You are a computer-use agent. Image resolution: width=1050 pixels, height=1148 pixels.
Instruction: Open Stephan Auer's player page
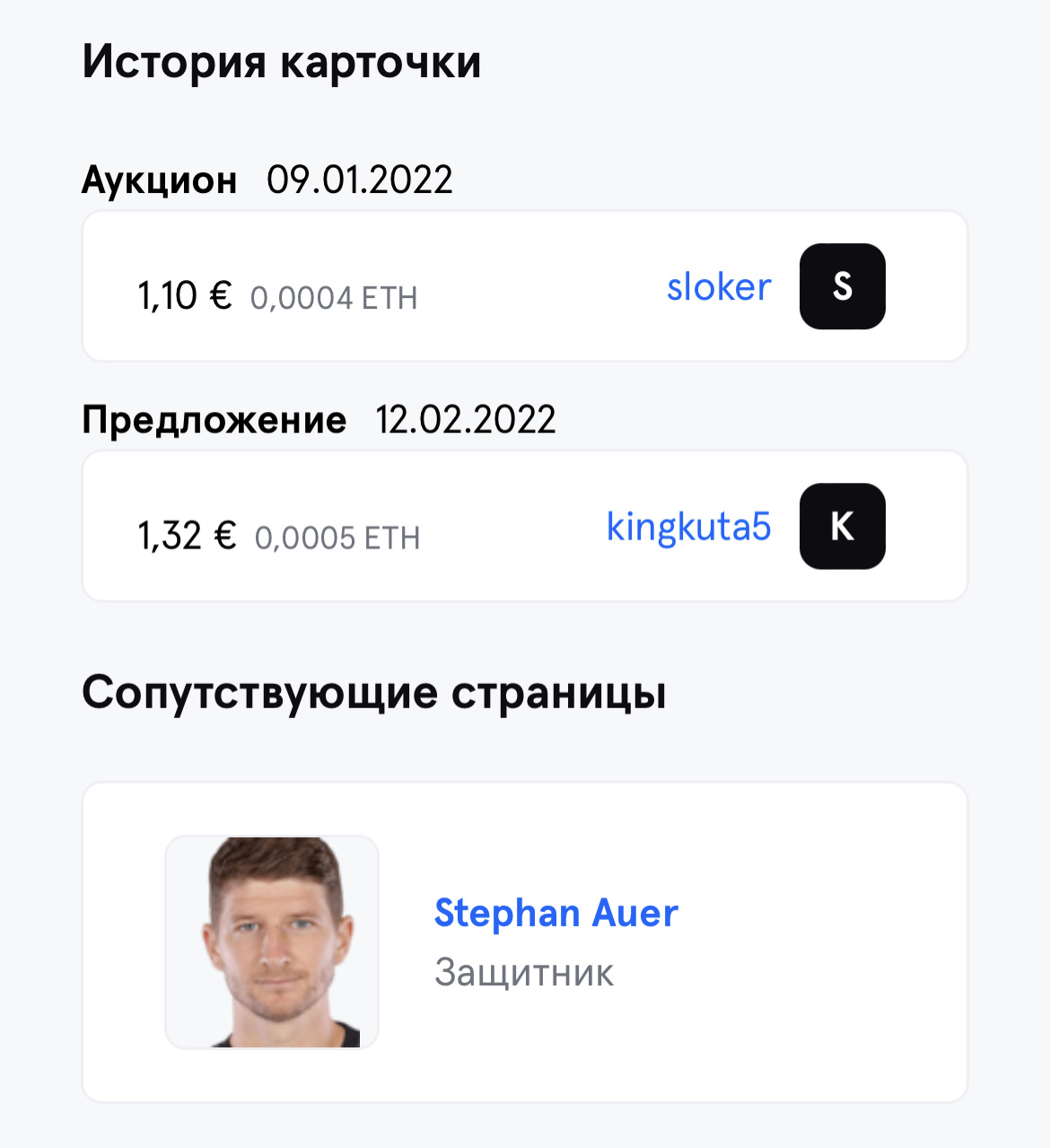[556, 913]
